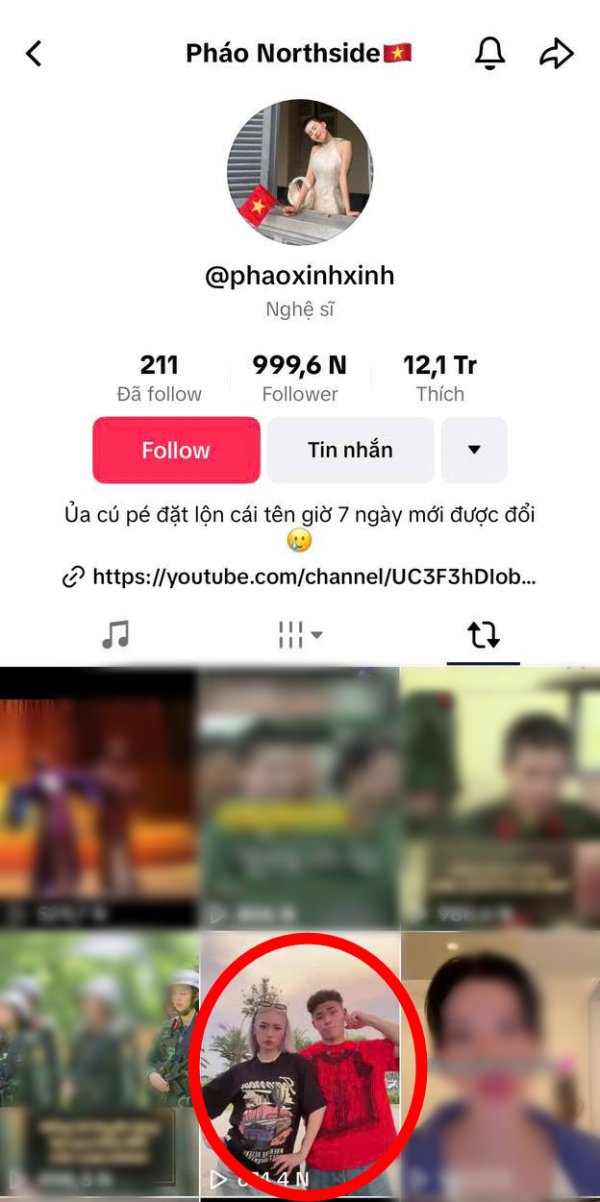Switch to the music tab
This screenshot has height=1202, width=600.
tap(116, 634)
